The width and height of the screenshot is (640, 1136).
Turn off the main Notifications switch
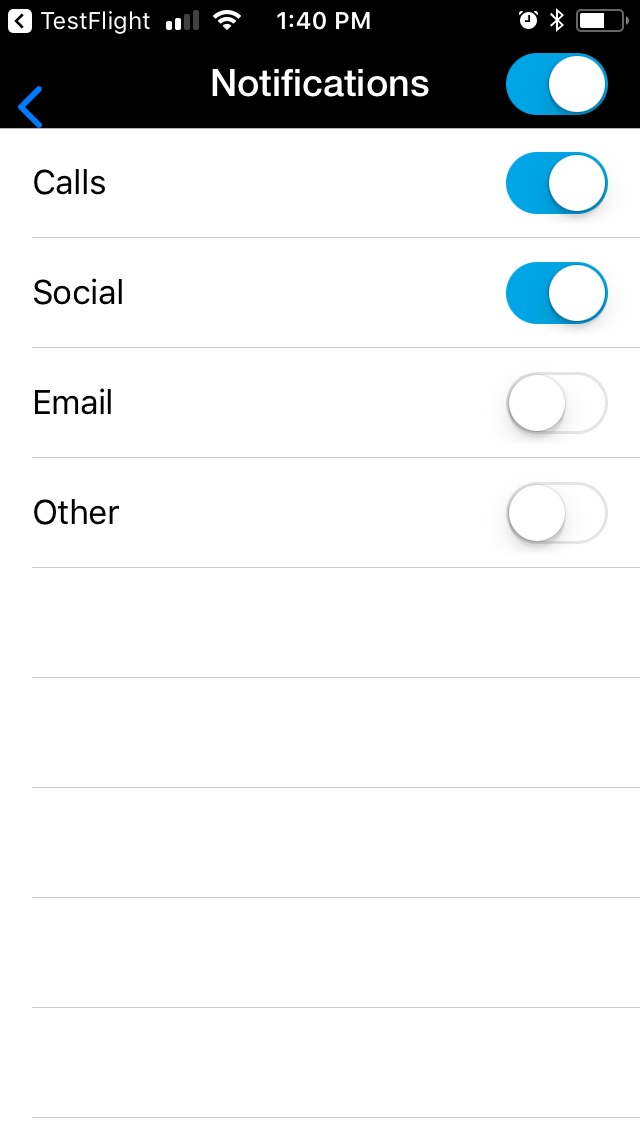point(557,84)
